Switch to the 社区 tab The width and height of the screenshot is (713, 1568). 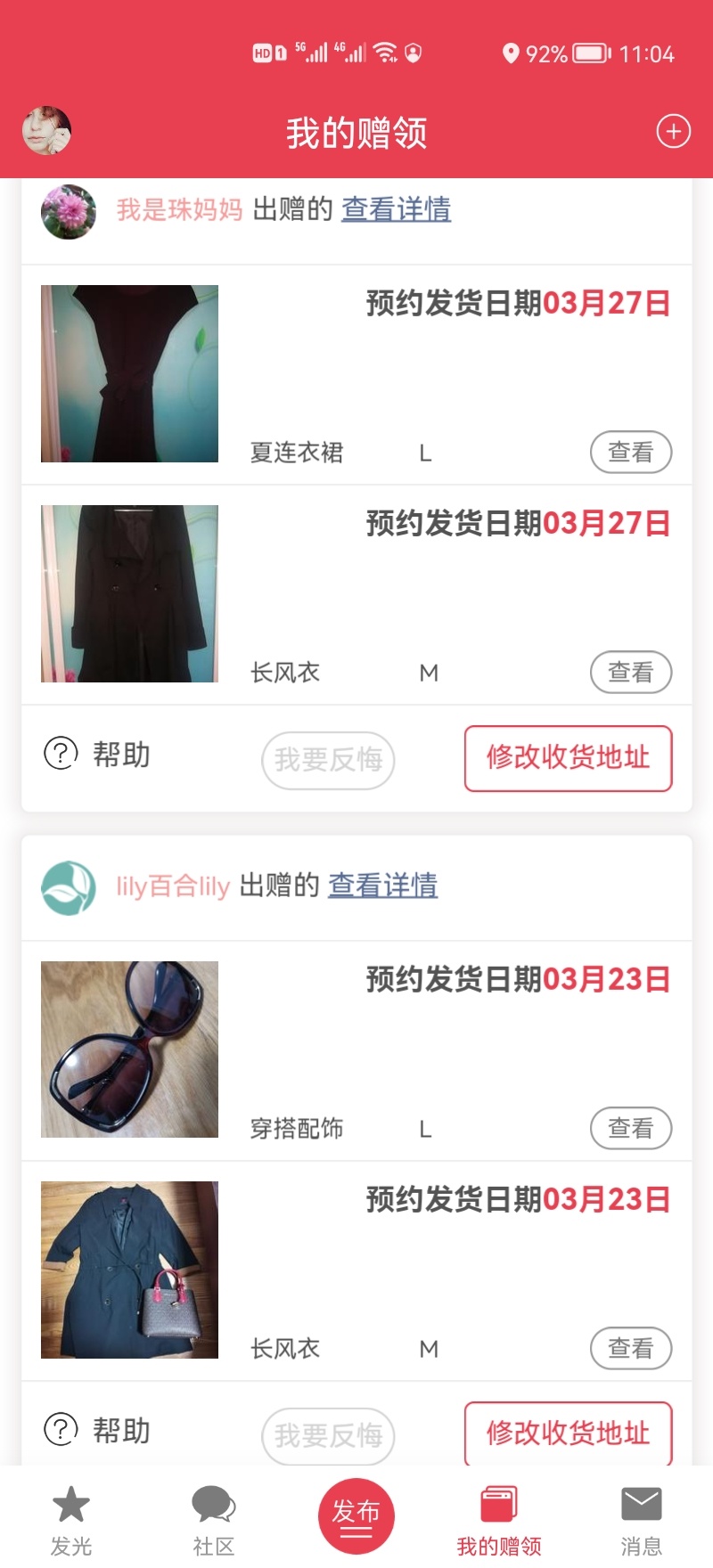[214, 1520]
